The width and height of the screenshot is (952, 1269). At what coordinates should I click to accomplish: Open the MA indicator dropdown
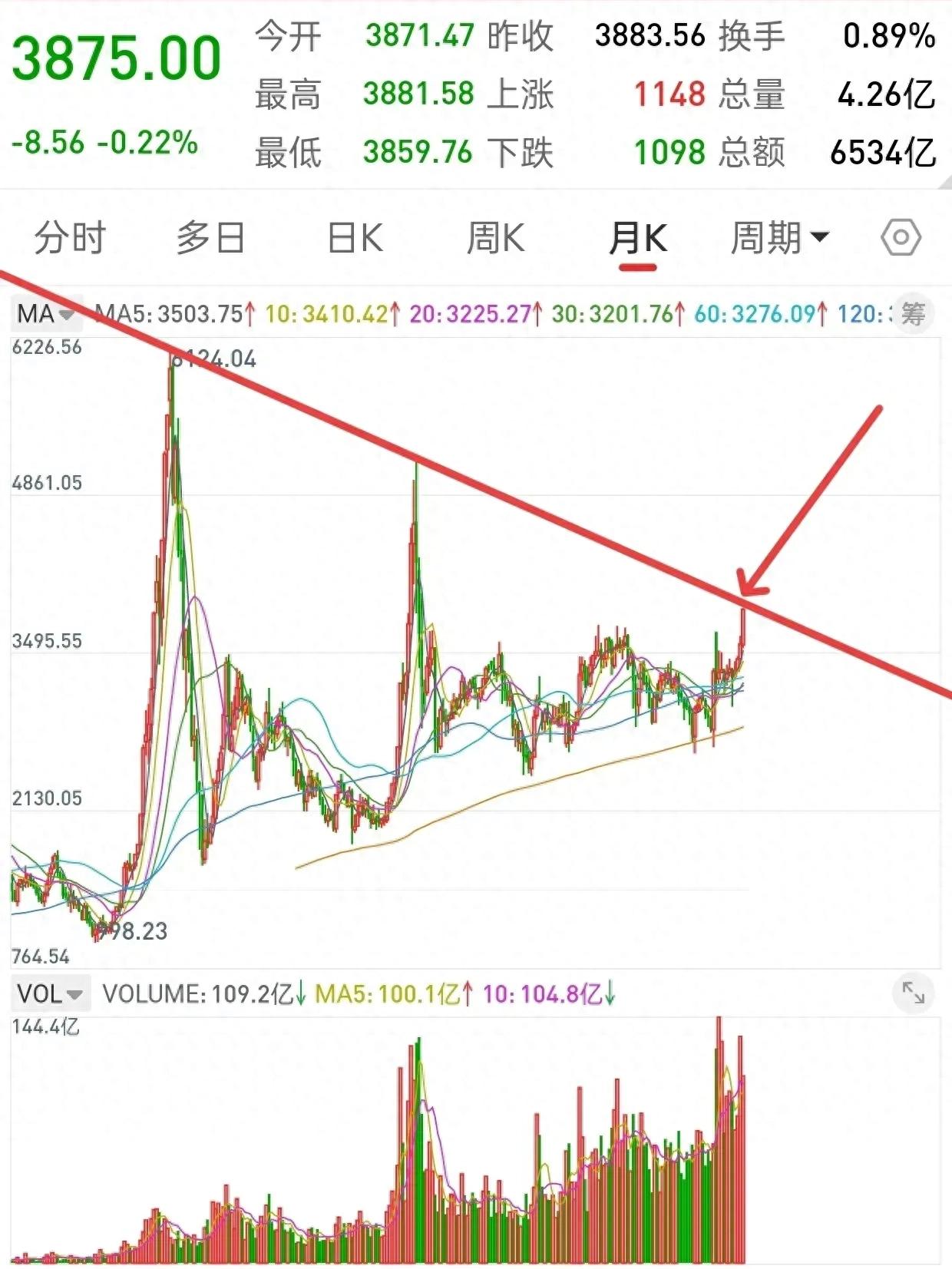tap(45, 314)
